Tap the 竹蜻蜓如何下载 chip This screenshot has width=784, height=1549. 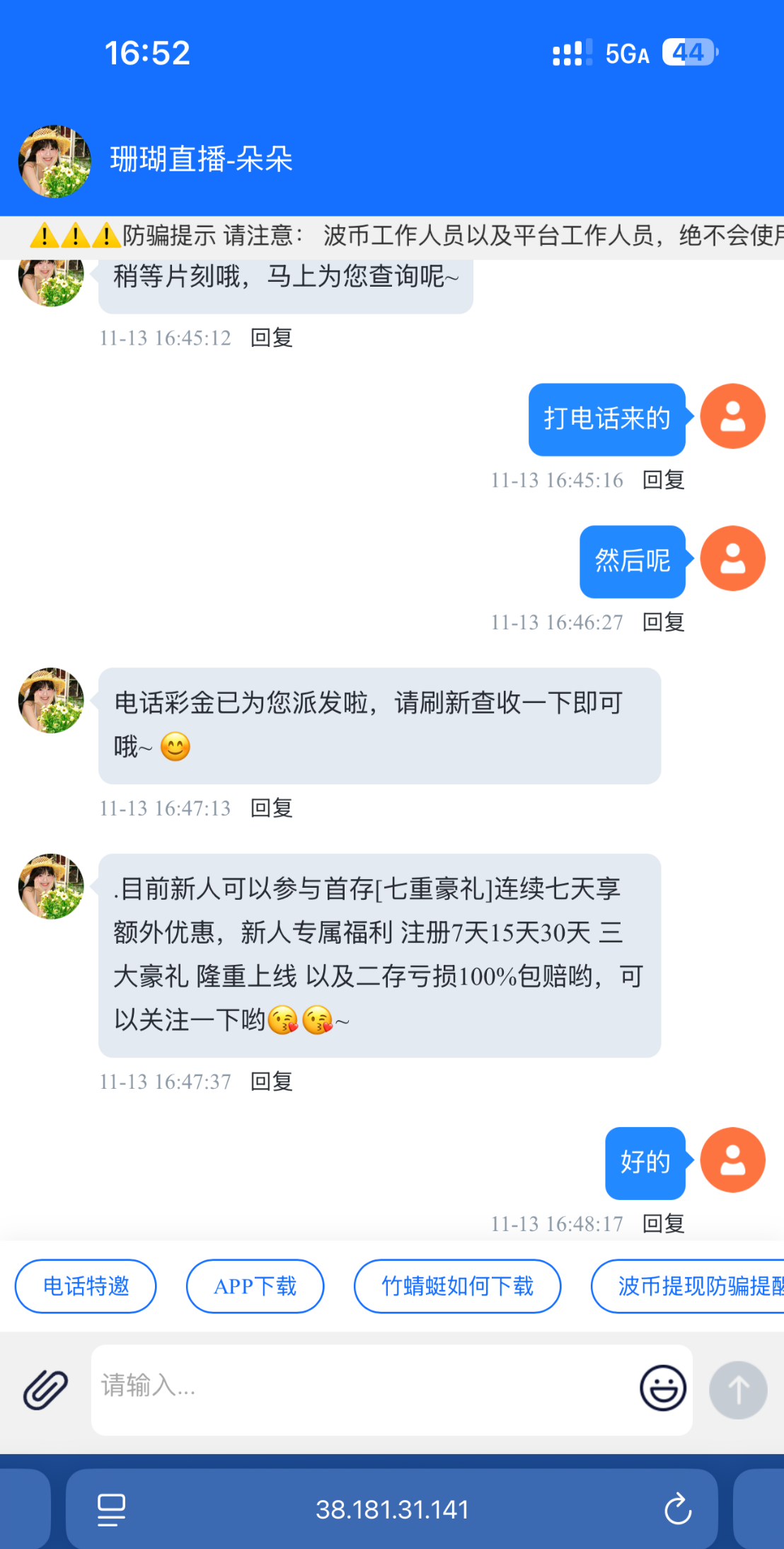click(457, 1286)
